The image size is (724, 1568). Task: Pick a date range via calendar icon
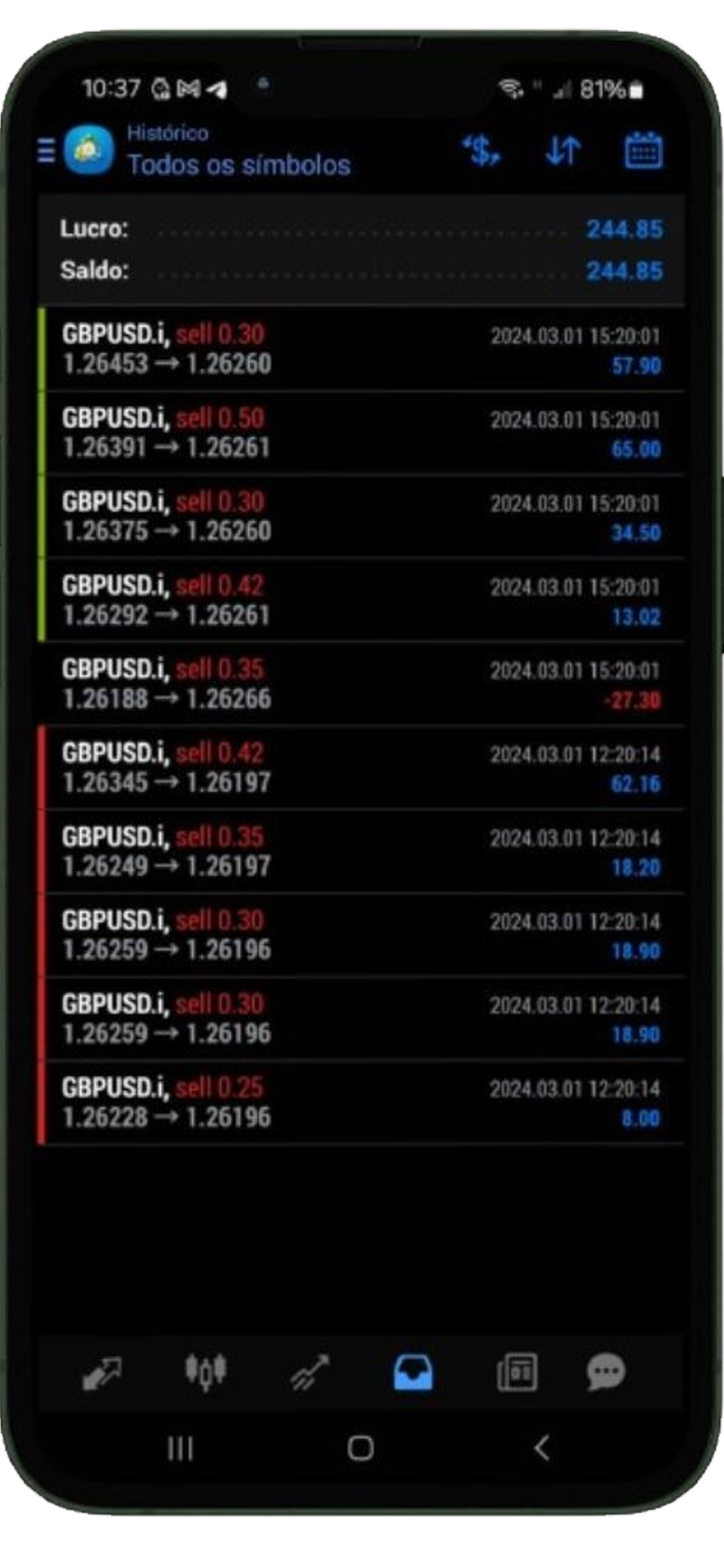tap(643, 151)
